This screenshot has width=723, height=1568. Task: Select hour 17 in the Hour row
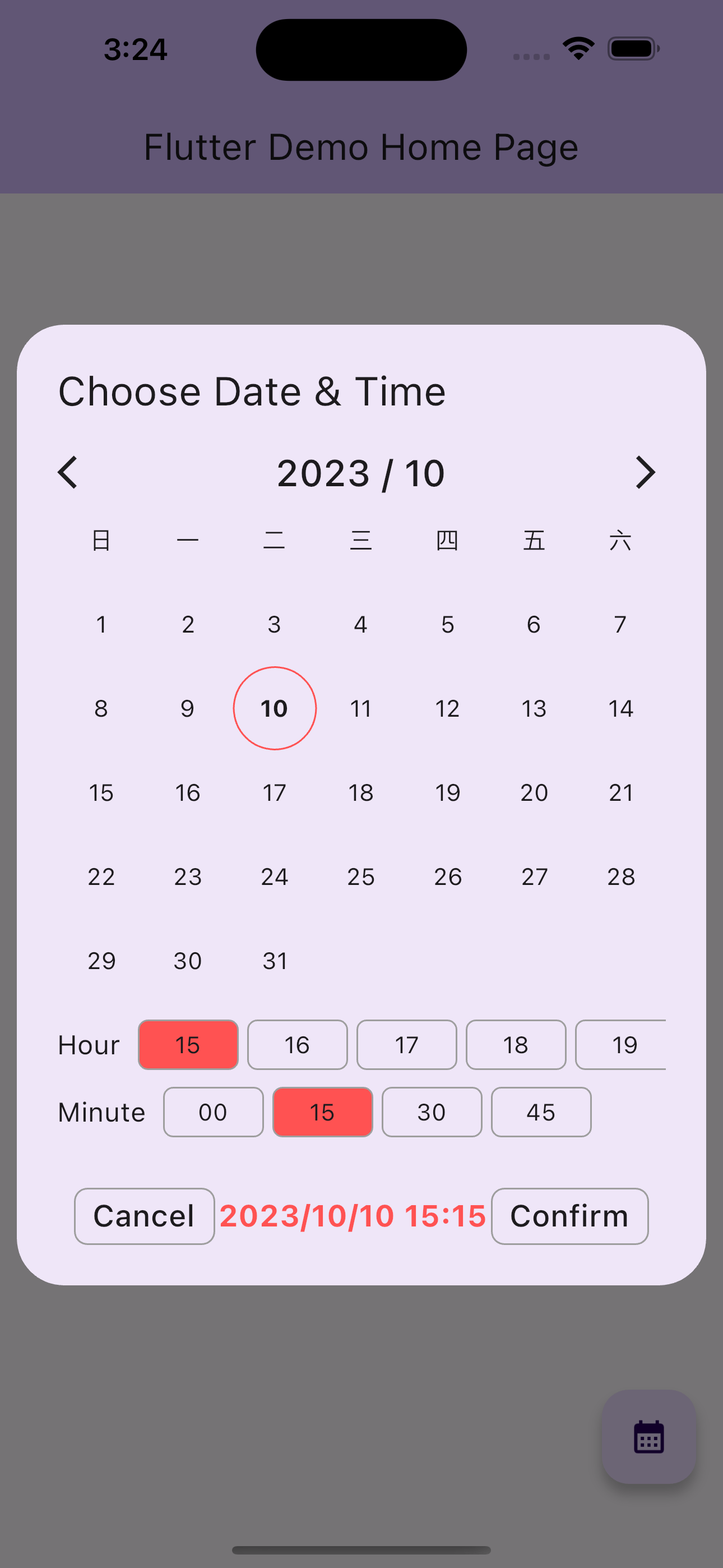click(x=406, y=1045)
